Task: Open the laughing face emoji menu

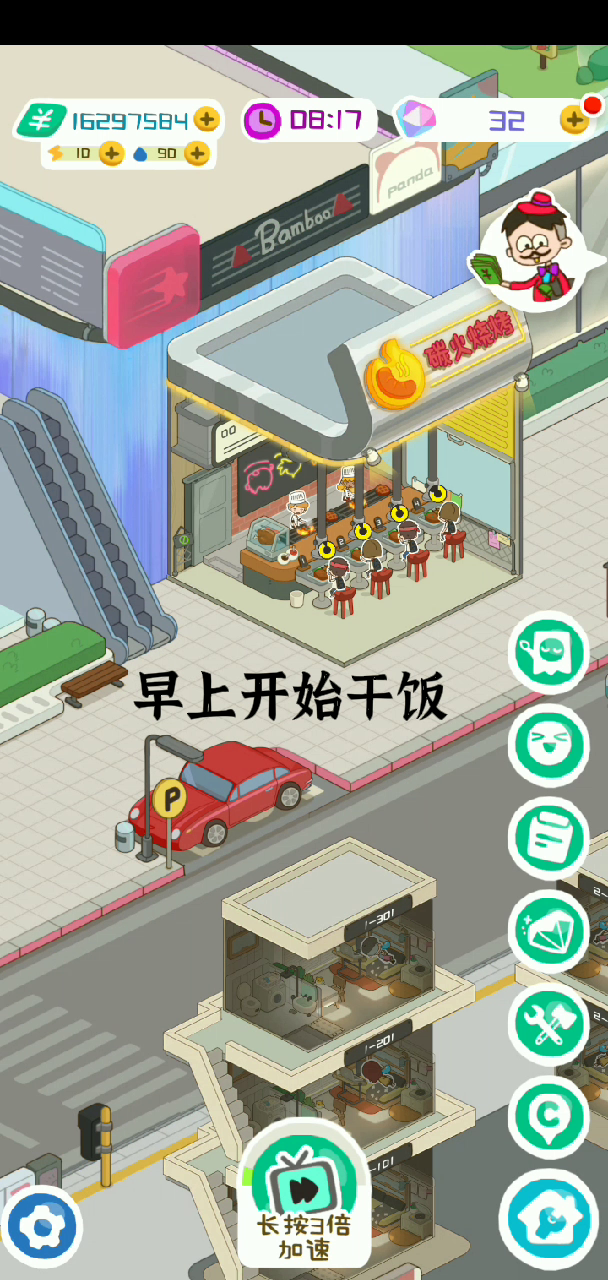Action: [548, 745]
